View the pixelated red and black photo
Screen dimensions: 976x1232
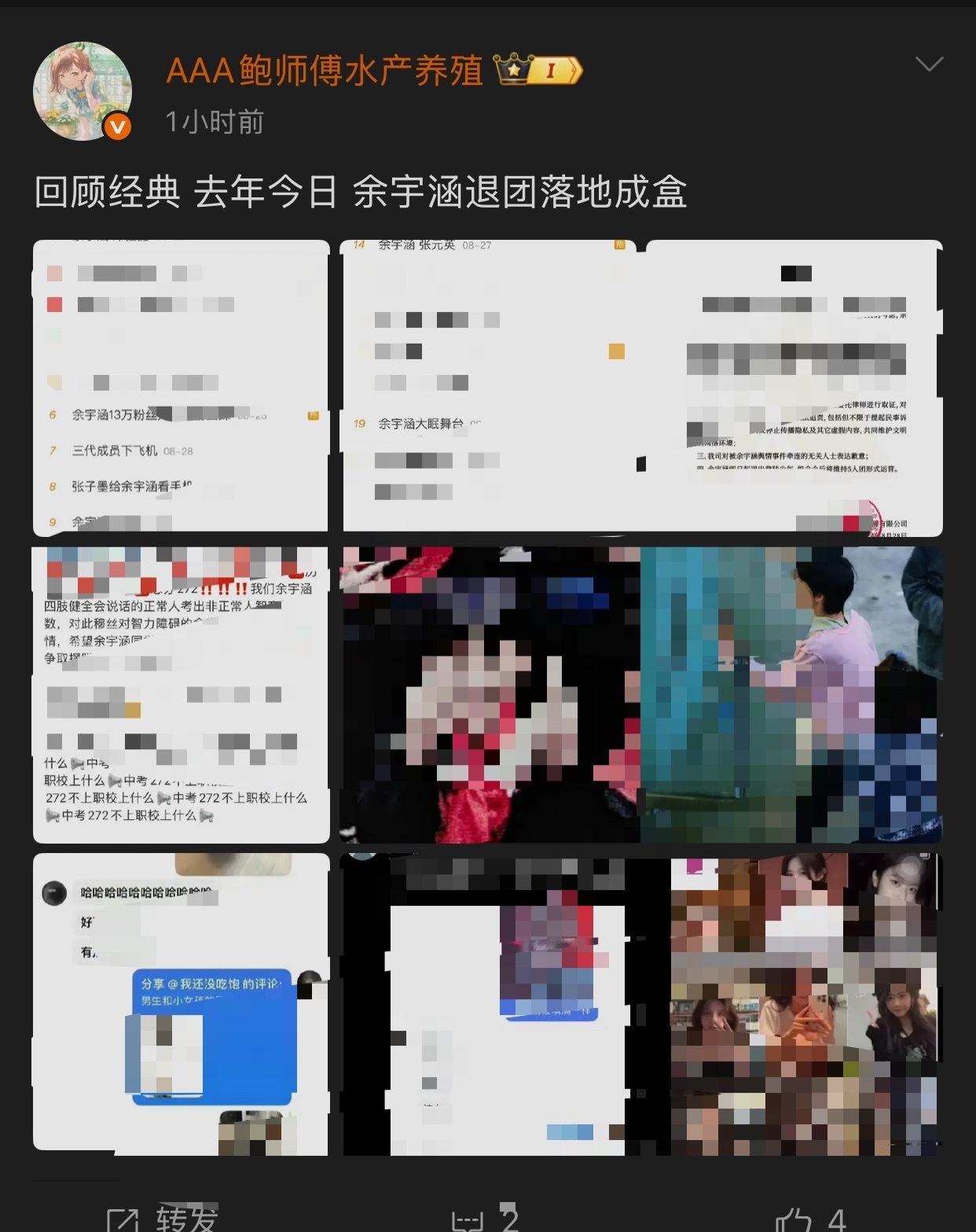tap(489, 695)
